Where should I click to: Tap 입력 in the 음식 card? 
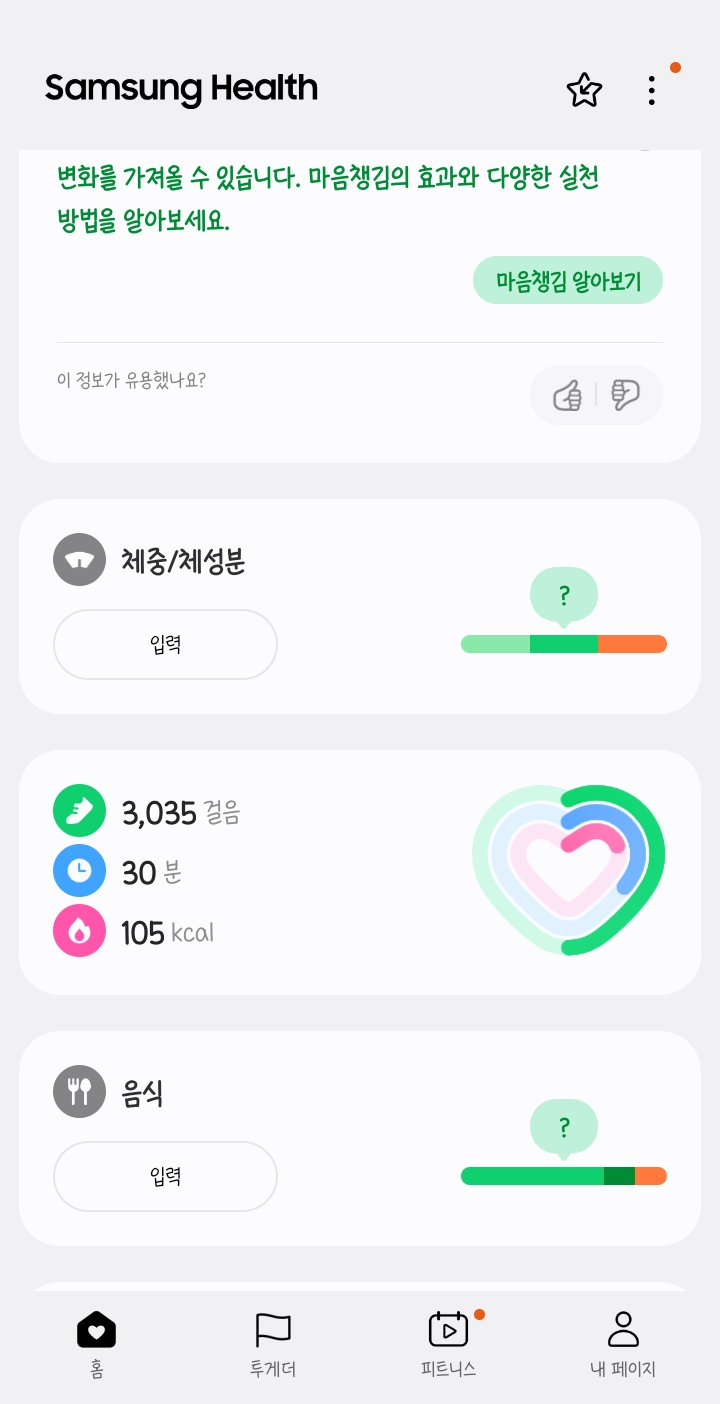165,1176
